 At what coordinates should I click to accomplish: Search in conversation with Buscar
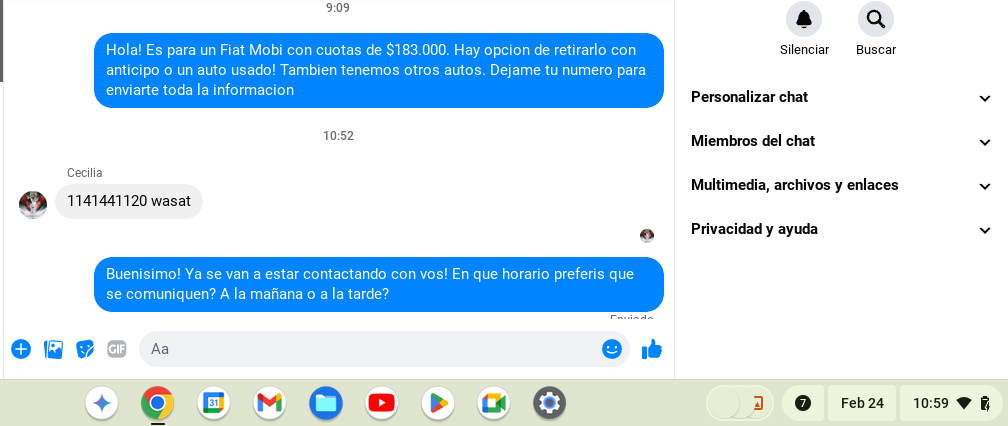(875, 19)
